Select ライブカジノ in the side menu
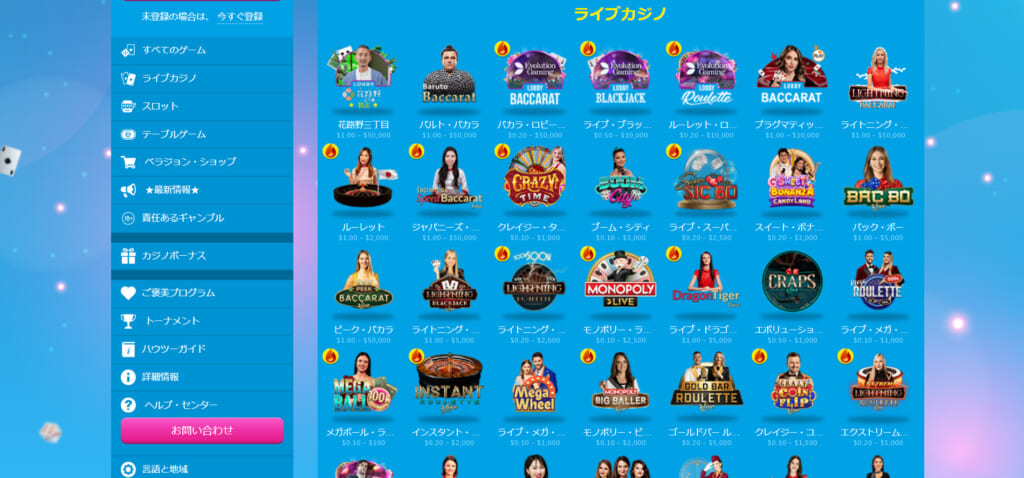1024x478 pixels. click(169, 78)
